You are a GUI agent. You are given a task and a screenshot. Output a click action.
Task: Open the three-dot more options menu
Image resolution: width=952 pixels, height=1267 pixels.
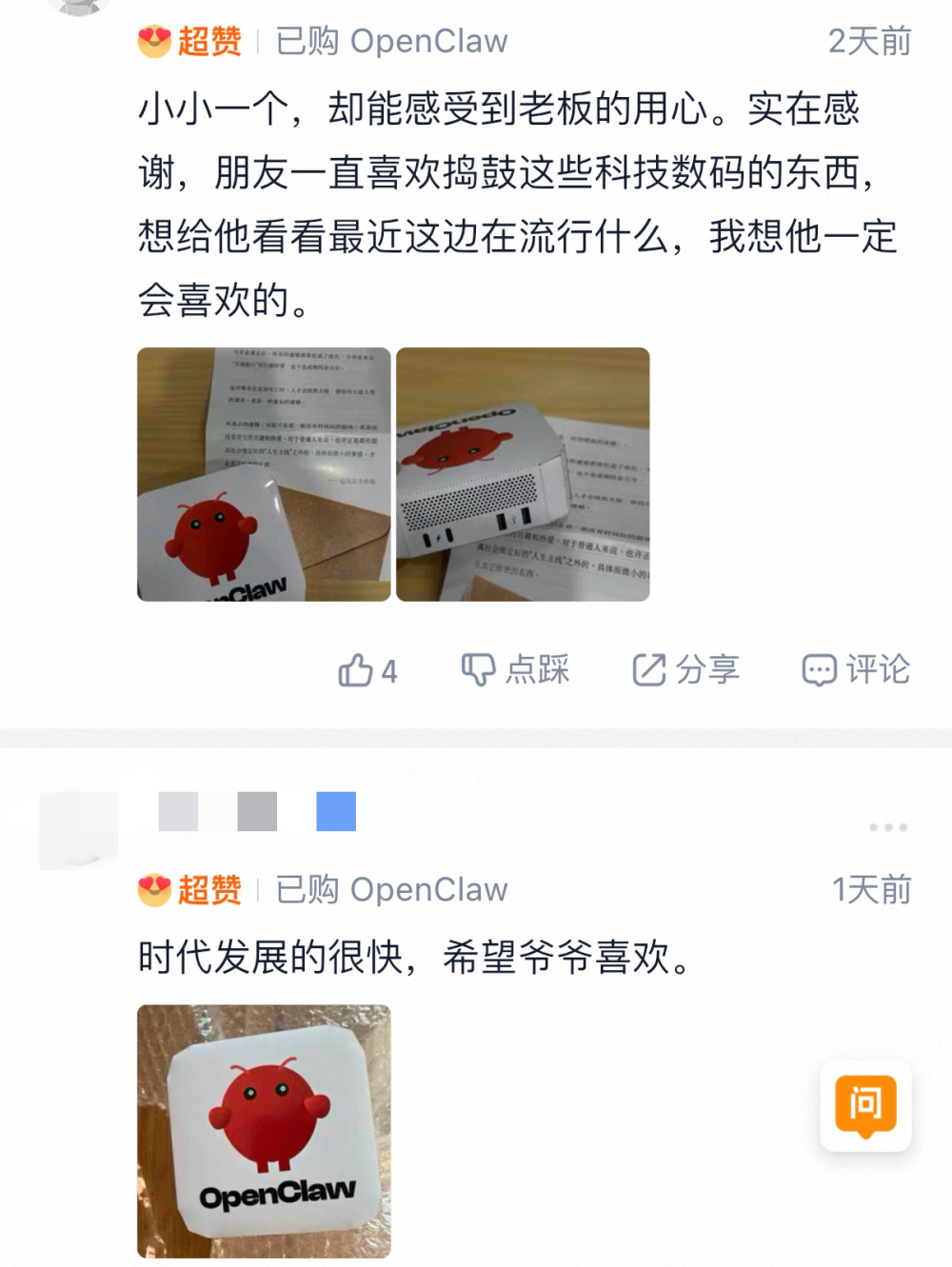(887, 826)
